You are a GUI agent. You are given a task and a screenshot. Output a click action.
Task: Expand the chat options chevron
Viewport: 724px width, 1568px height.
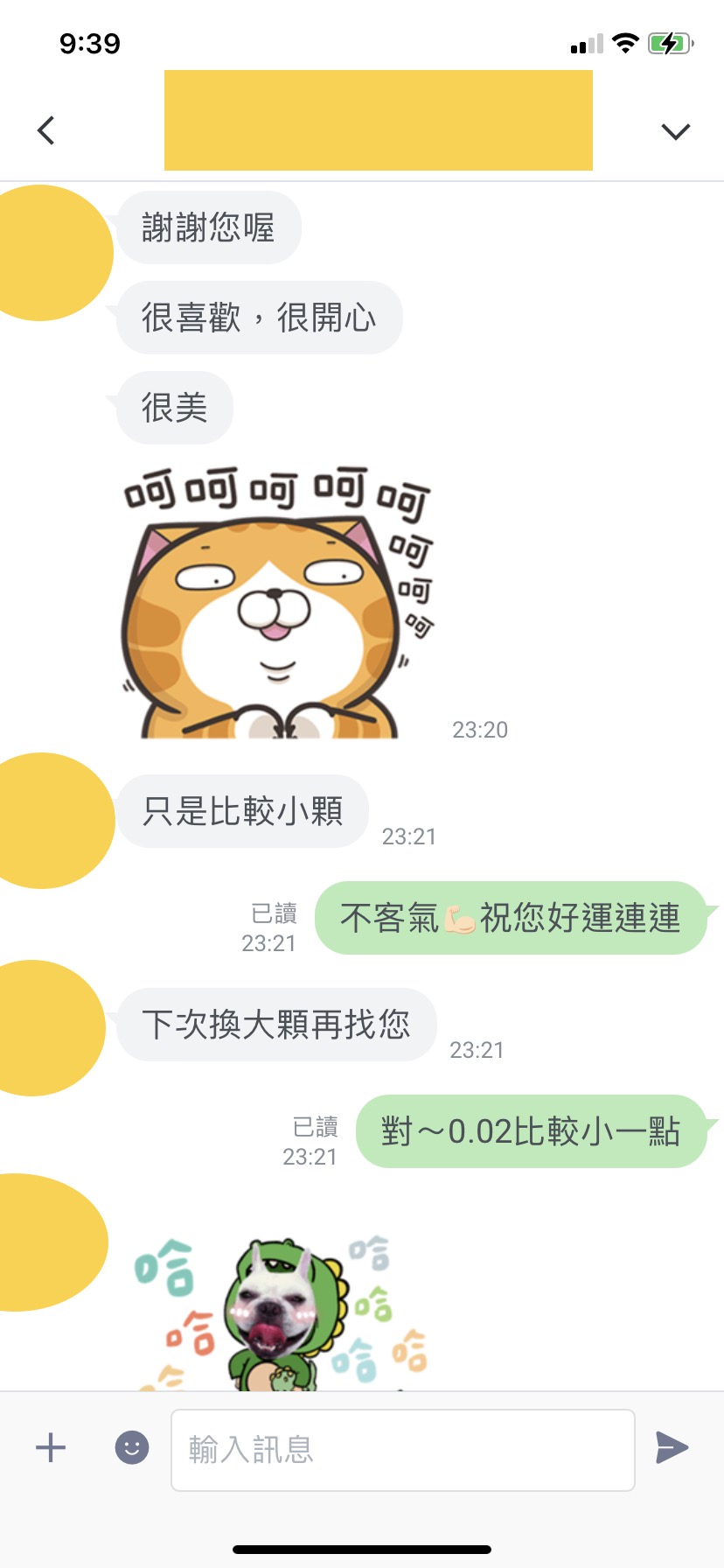[x=675, y=131]
